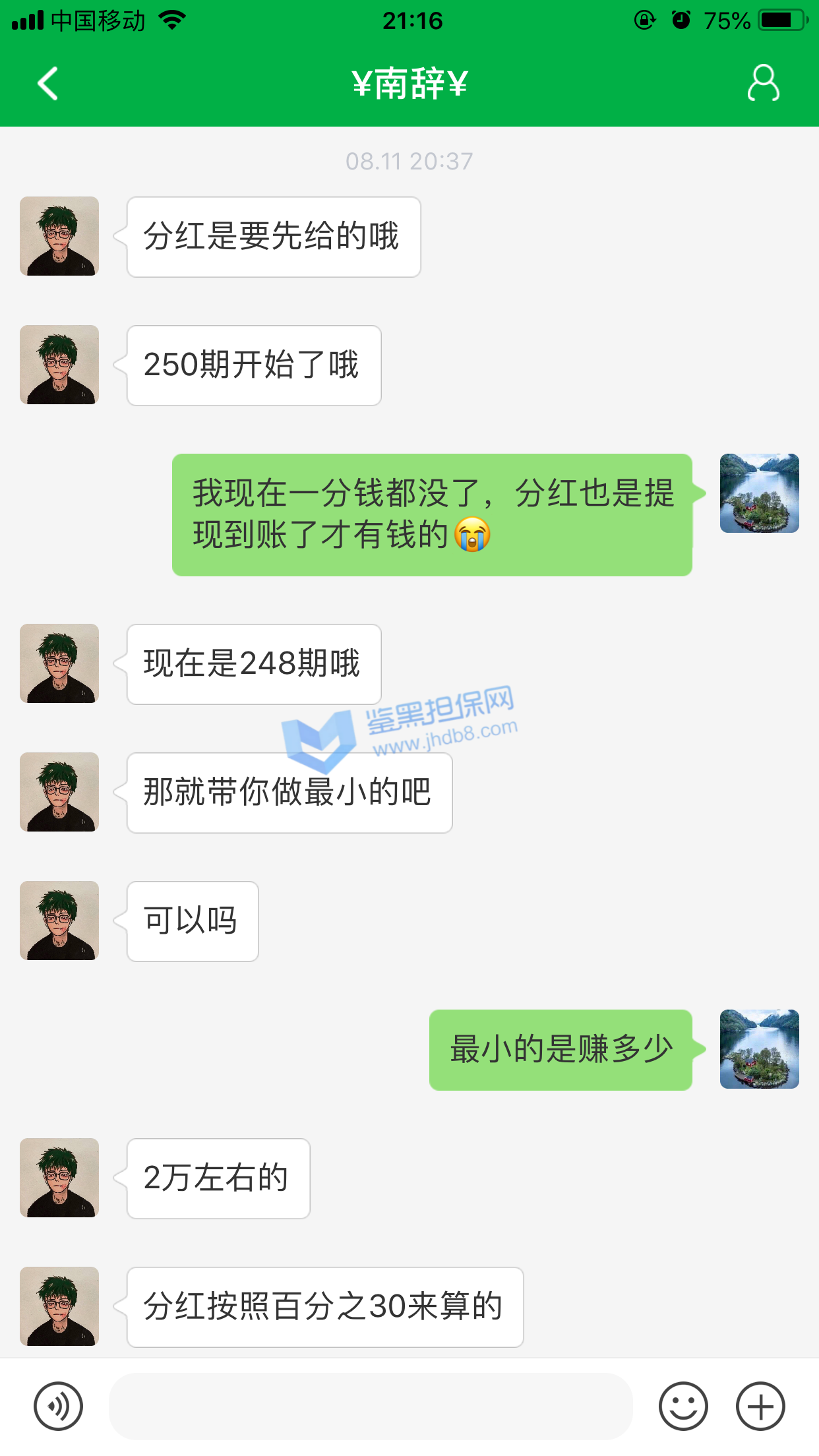Open the emoji picker
819x1456 pixels.
tap(683, 1406)
